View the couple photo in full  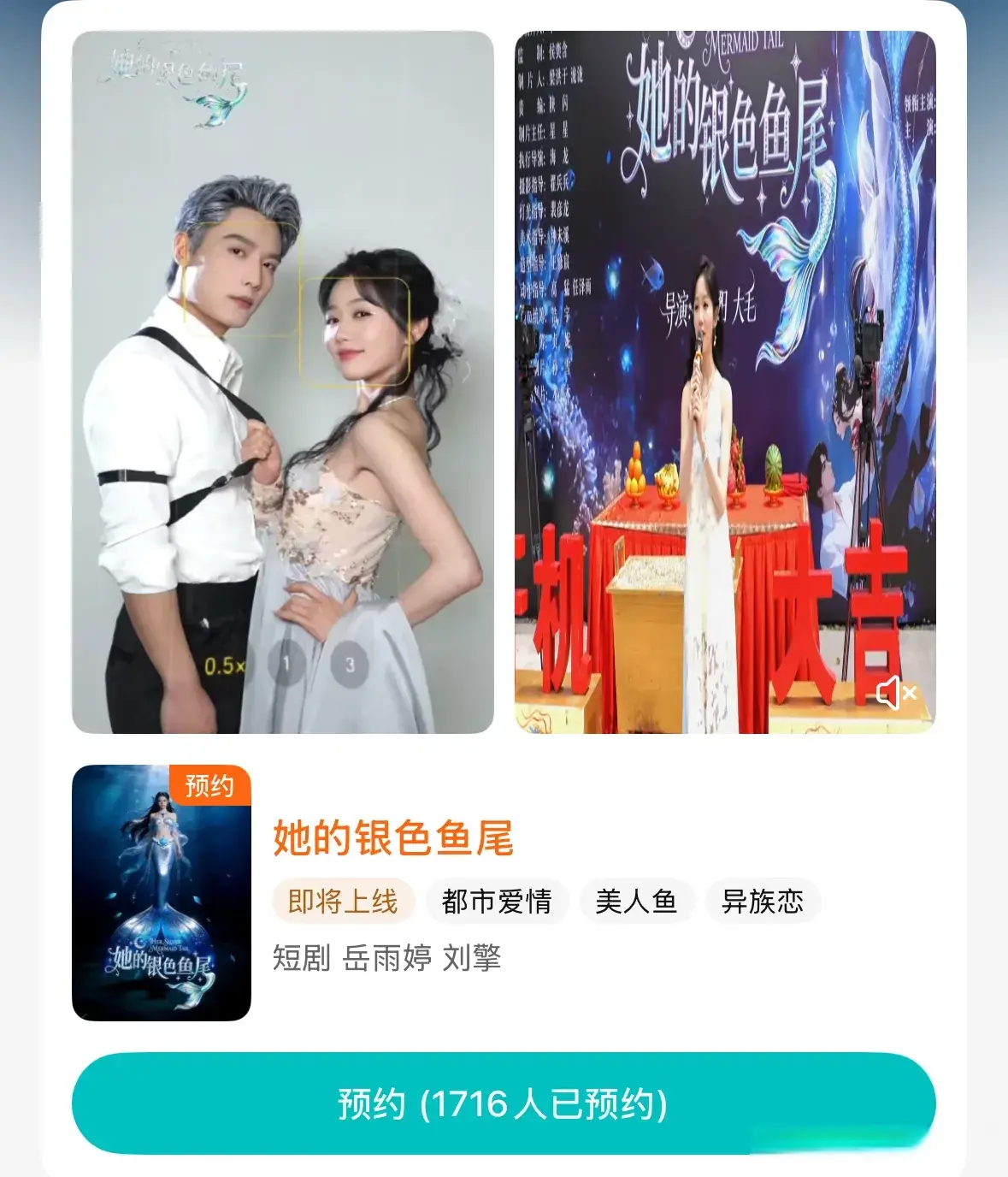tap(283, 382)
